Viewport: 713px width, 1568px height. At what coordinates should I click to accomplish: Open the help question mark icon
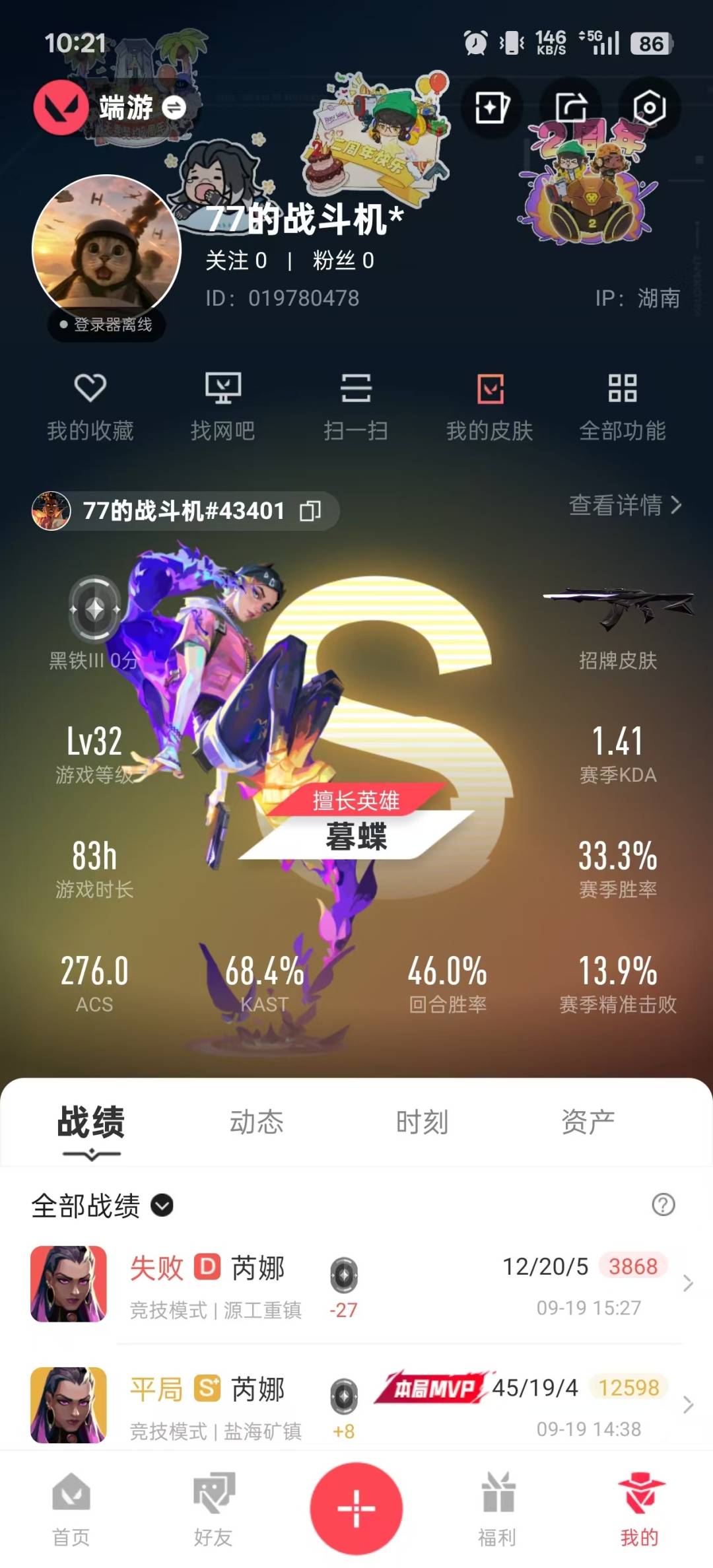pyautogui.click(x=663, y=1205)
